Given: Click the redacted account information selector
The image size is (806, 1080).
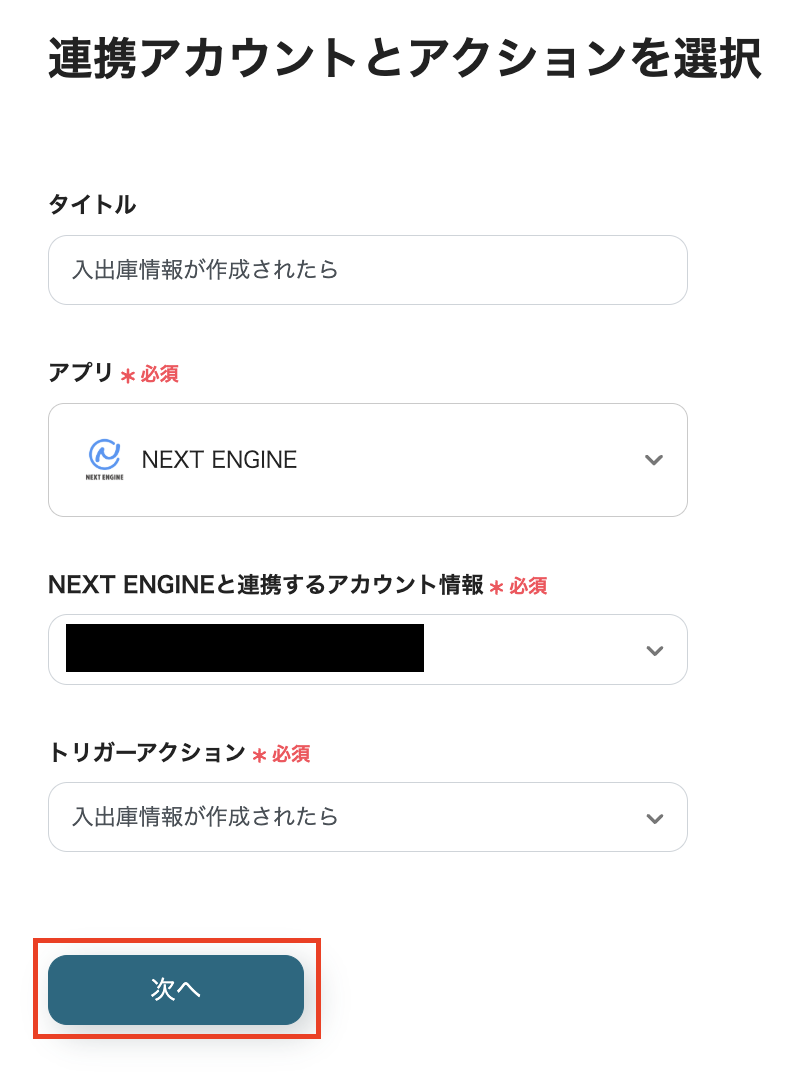Looking at the screenshot, I should tap(368, 650).
